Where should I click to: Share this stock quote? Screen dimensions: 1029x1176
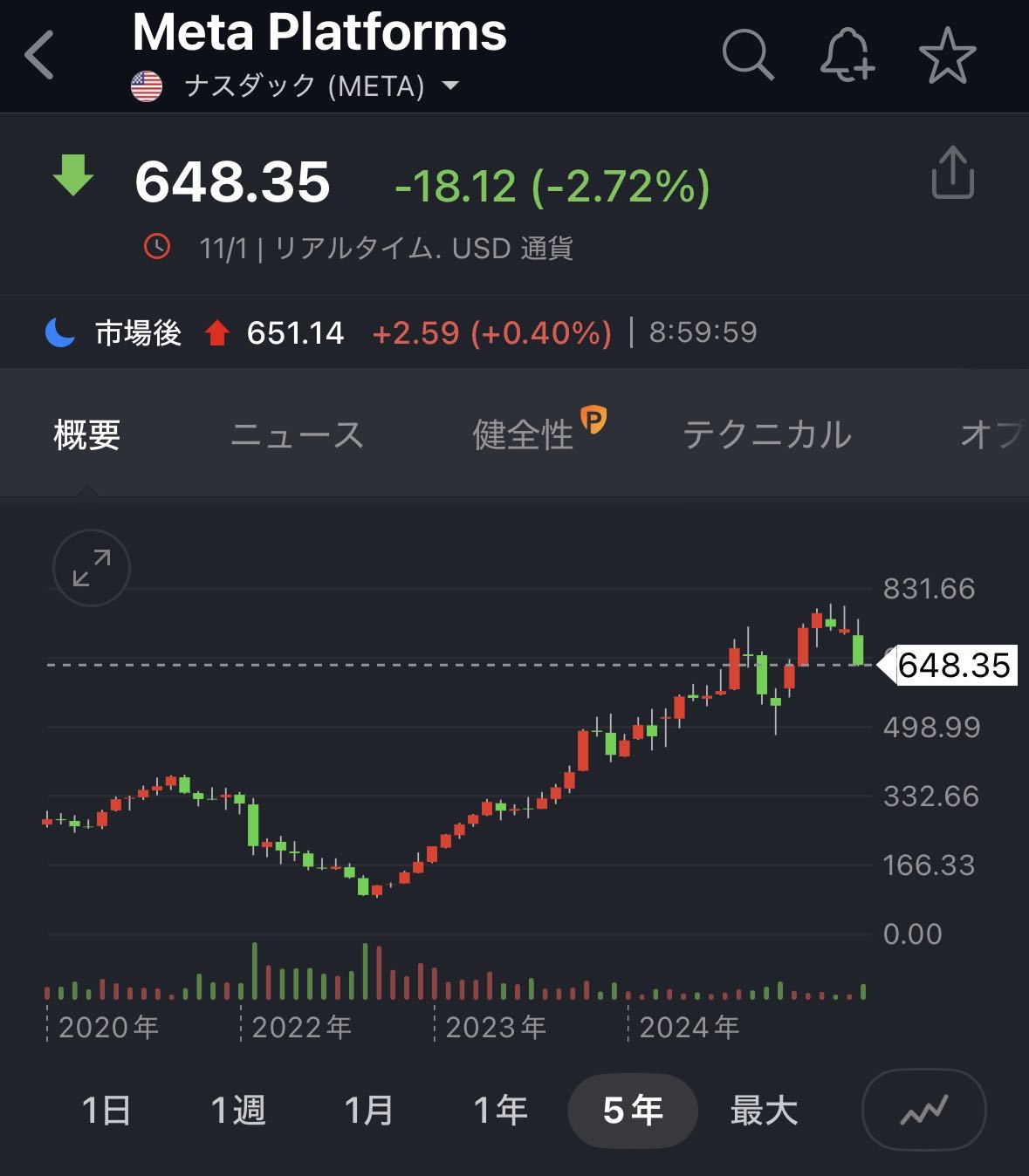[x=952, y=173]
